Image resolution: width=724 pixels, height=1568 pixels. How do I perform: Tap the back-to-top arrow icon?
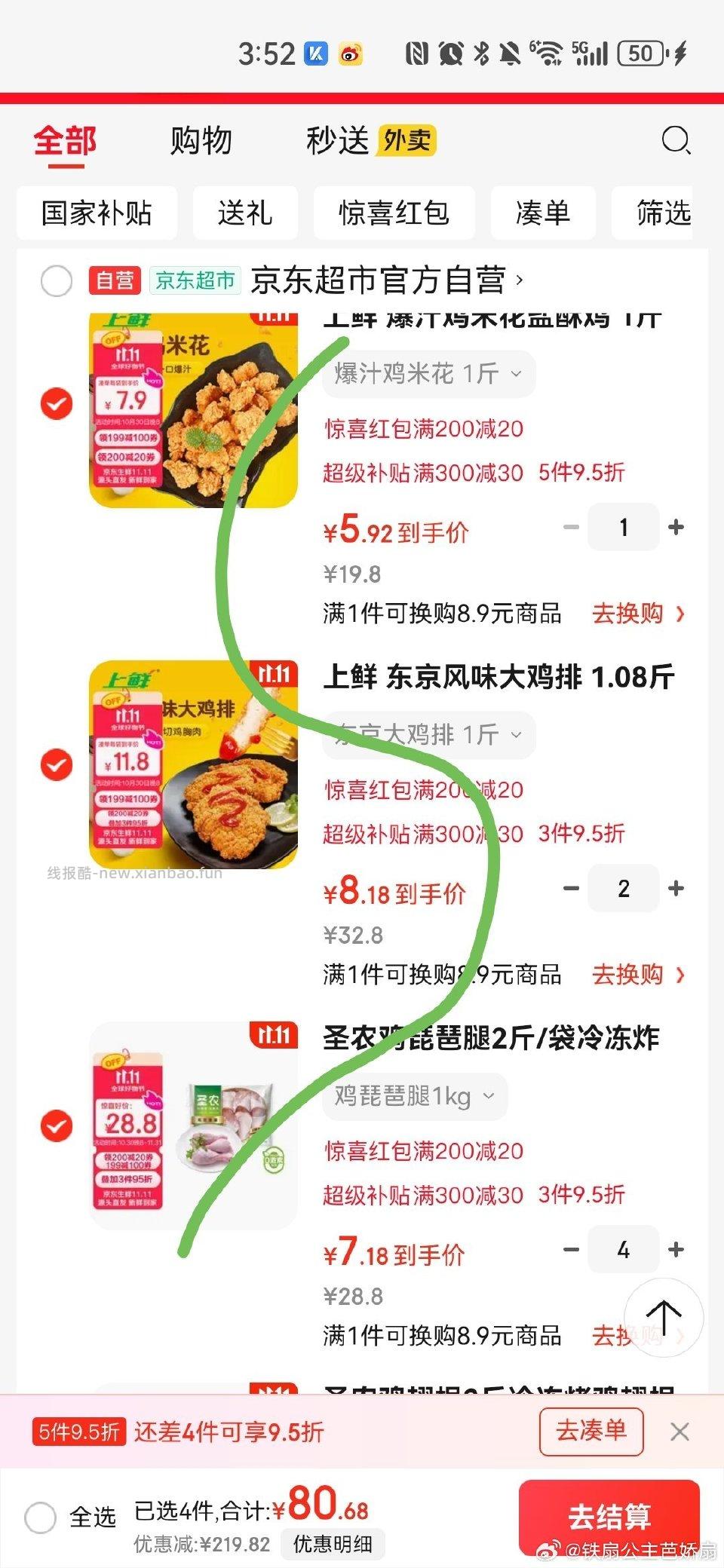(x=664, y=1318)
